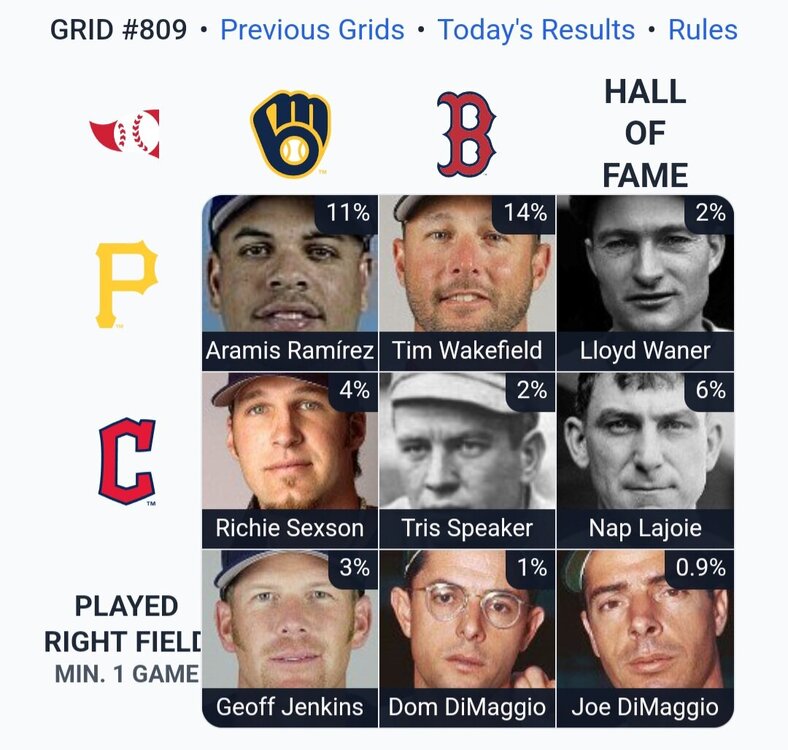Open the Previous Grids link
The image size is (788, 750).
pyautogui.click(x=312, y=30)
